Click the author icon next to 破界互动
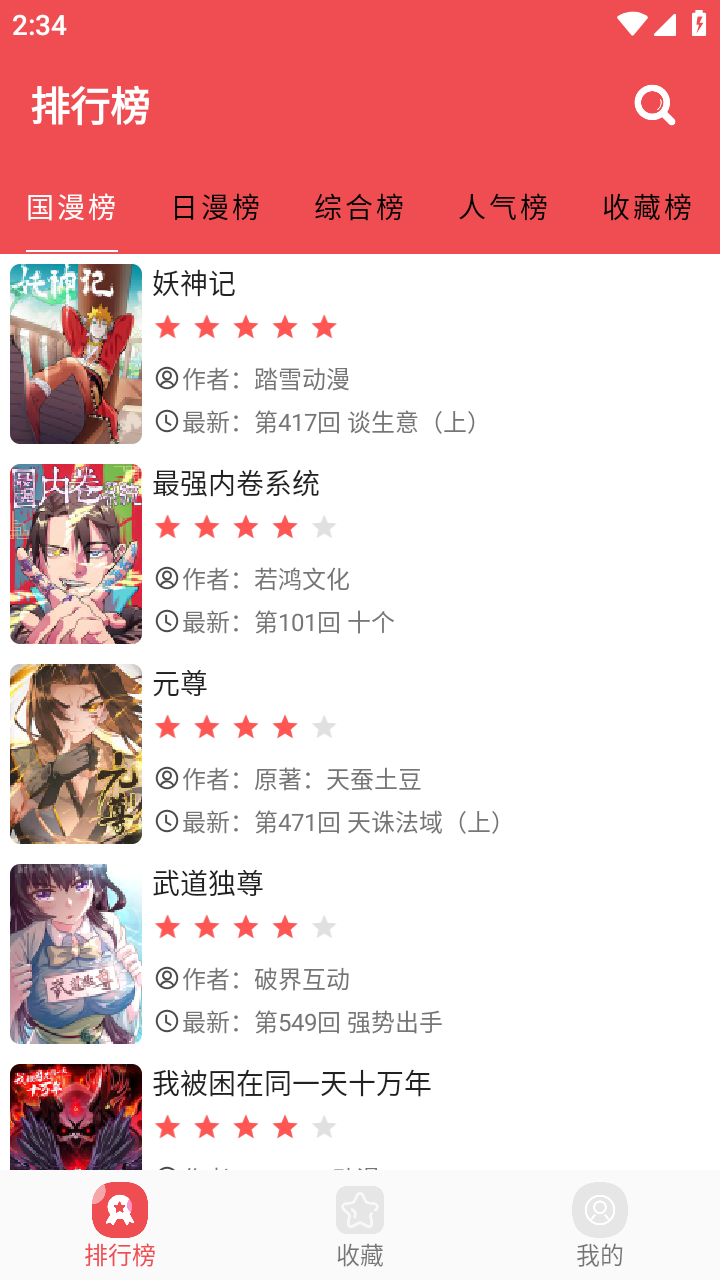Viewport: 720px width, 1280px height. [166, 979]
